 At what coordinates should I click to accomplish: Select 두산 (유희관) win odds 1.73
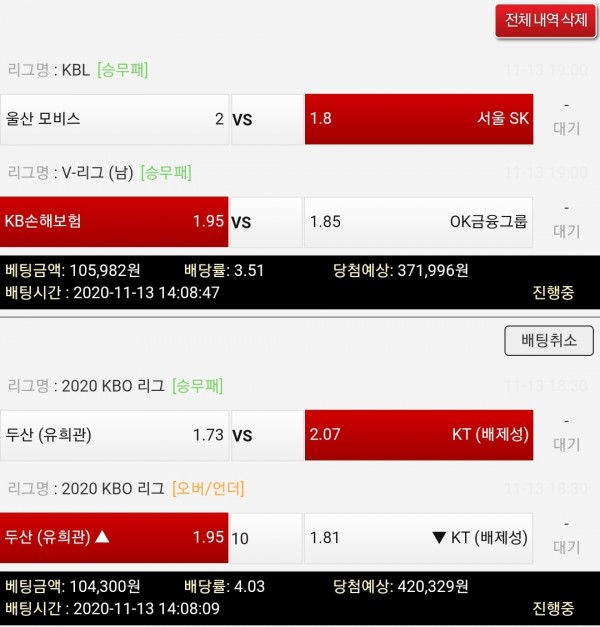point(115,435)
